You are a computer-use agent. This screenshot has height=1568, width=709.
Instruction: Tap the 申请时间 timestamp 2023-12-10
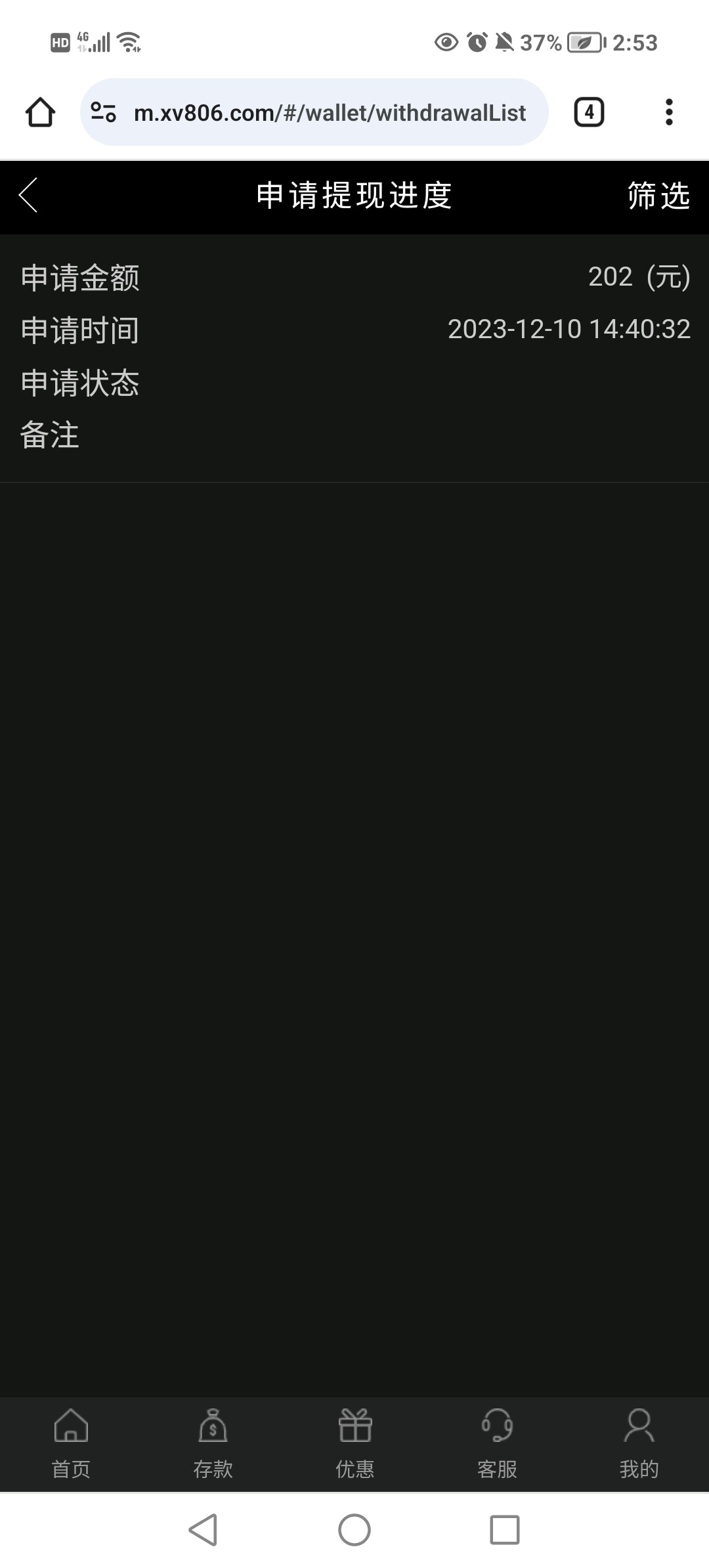point(569,330)
